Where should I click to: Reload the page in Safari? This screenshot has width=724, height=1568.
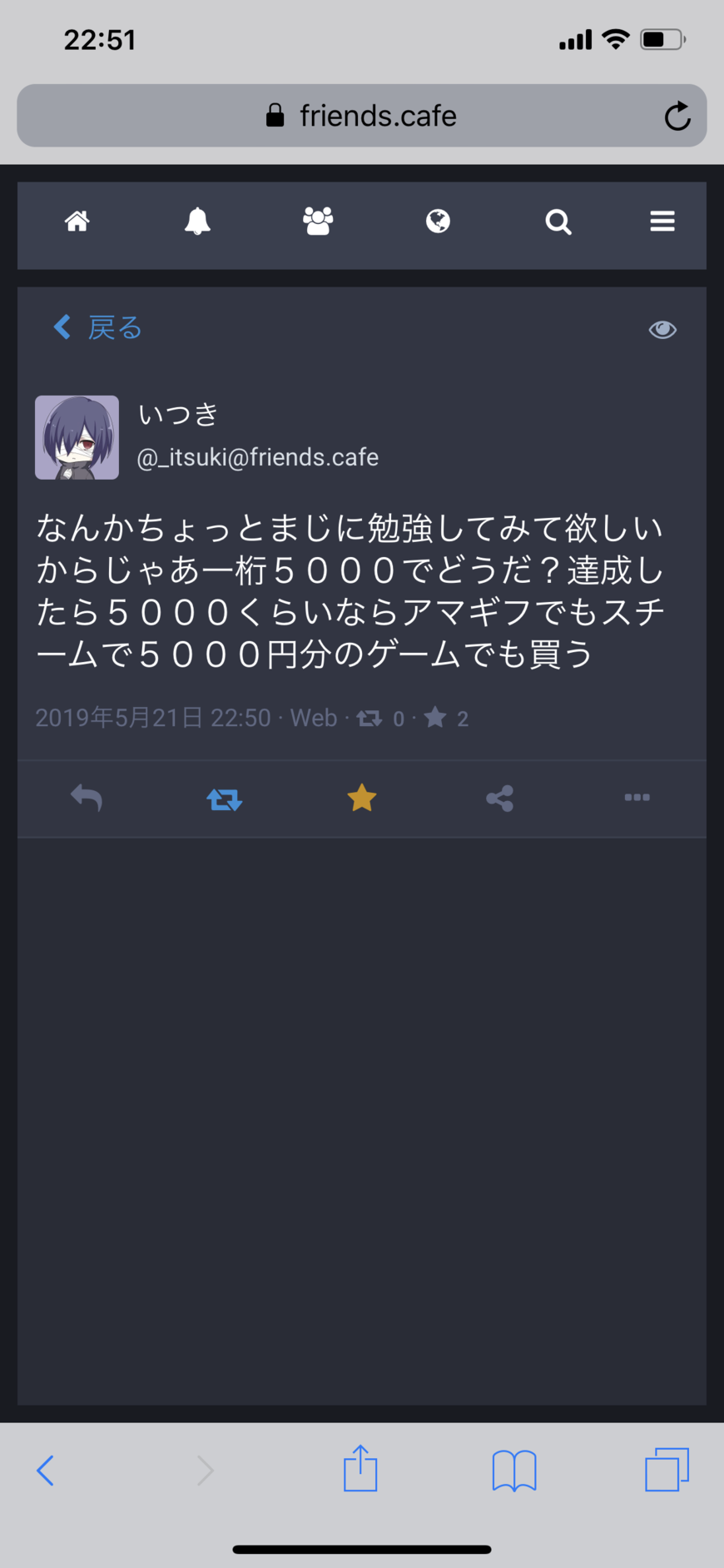point(677,116)
